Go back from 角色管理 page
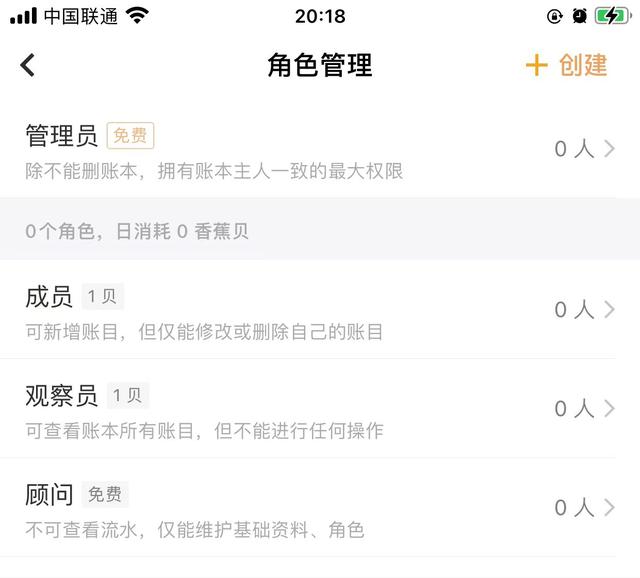This screenshot has width=640, height=578. click(x=28, y=65)
